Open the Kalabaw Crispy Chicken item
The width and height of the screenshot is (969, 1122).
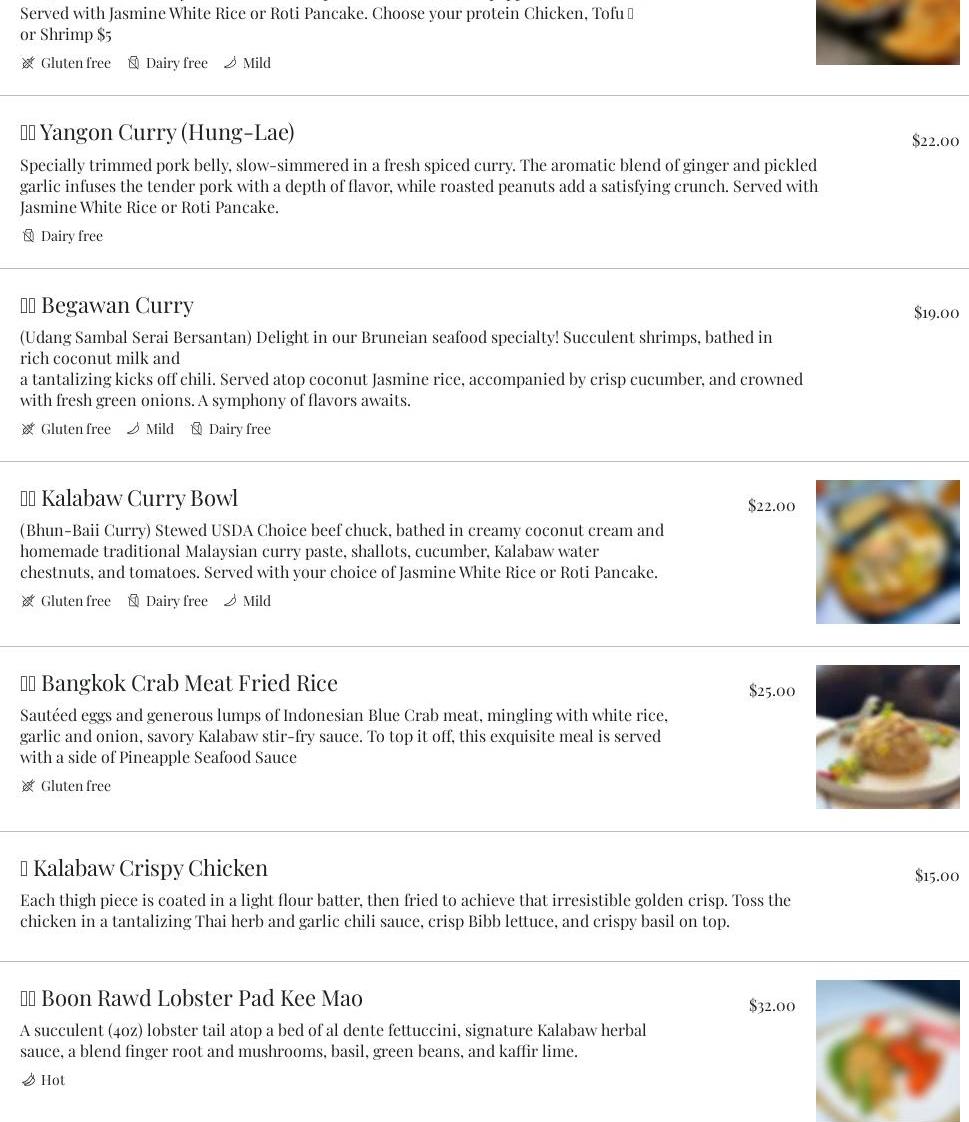(x=150, y=868)
